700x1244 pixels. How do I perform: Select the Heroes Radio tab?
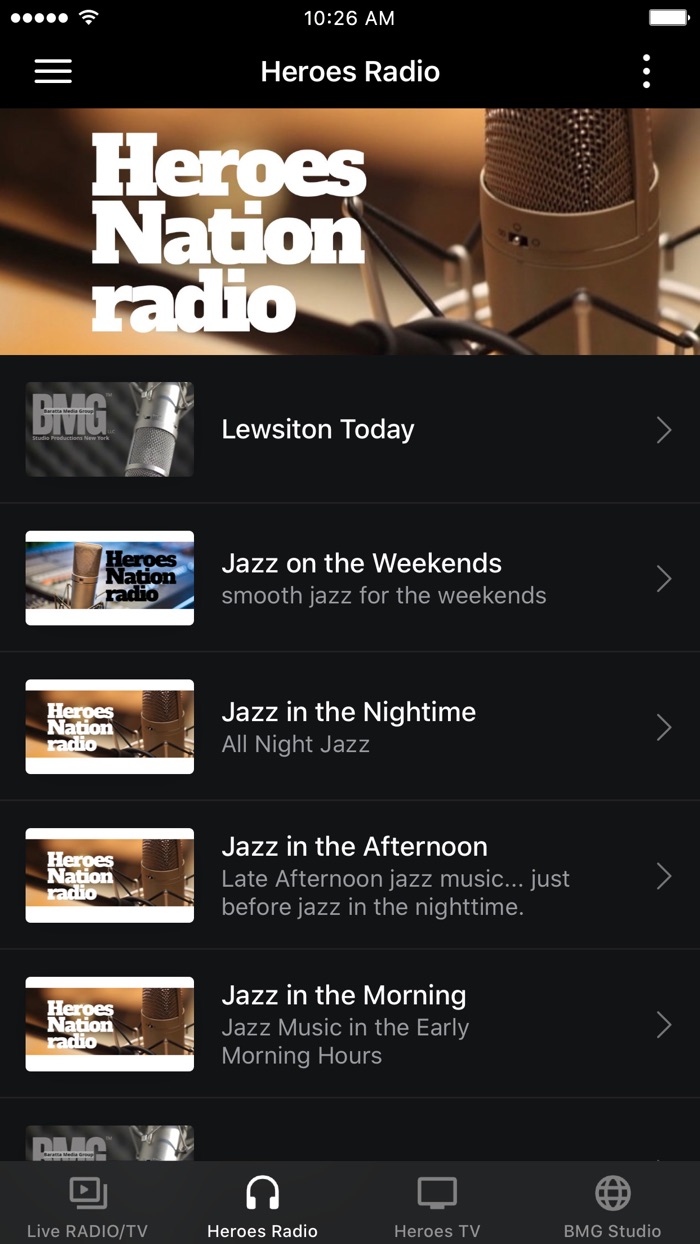tap(262, 1206)
